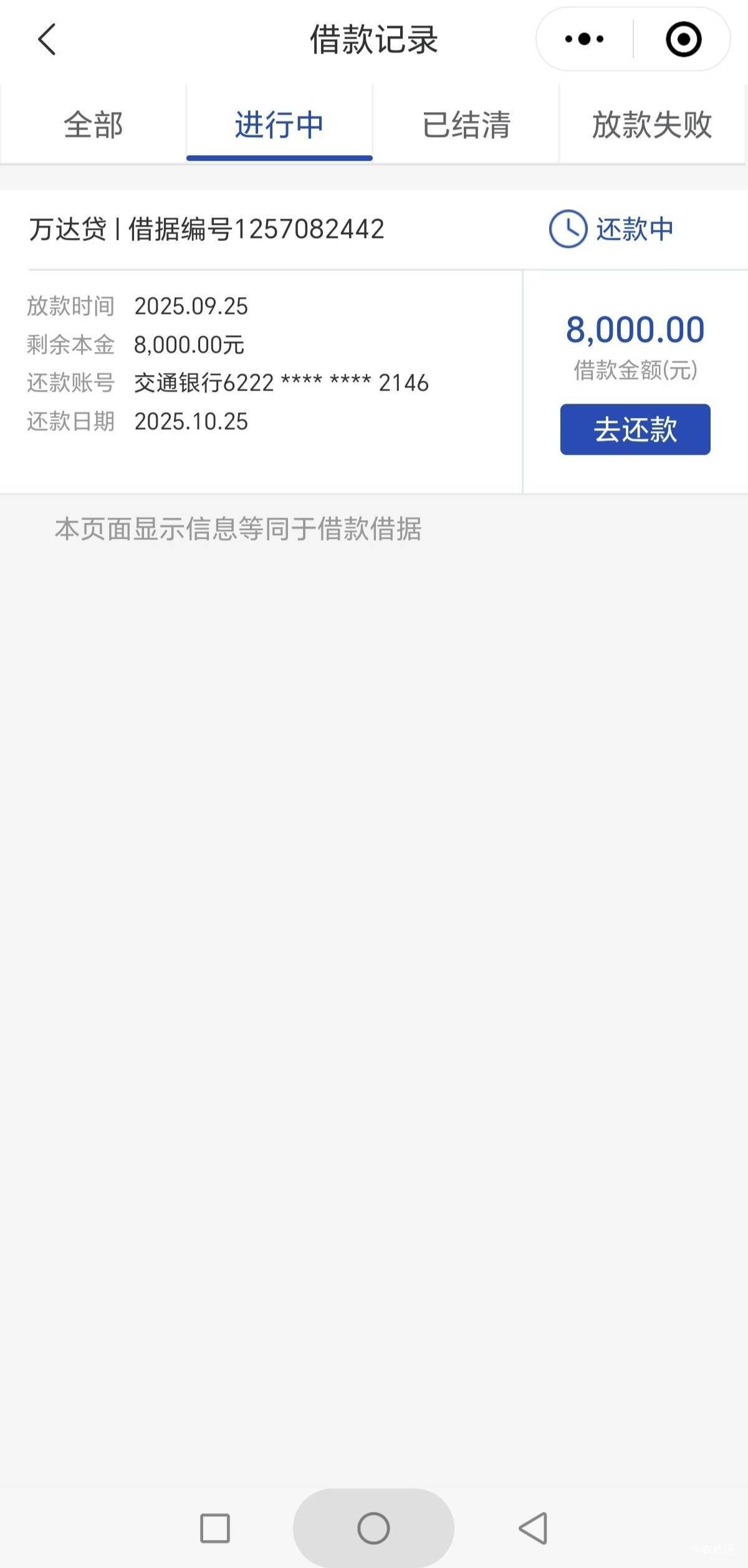Switch to the 全部 tab

point(93,125)
